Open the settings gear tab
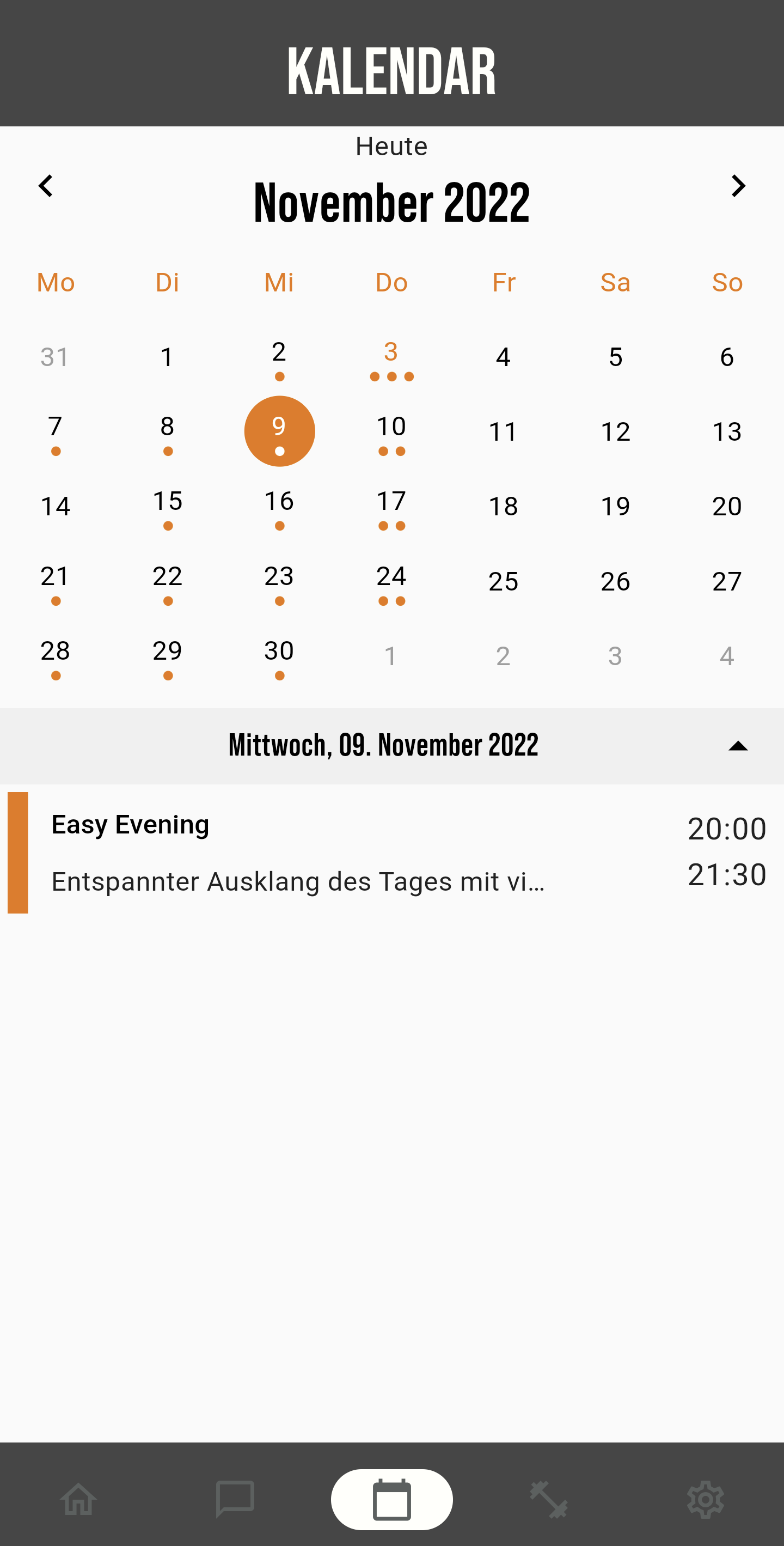This screenshot has width=784, height=1546. pos(706,1499)
